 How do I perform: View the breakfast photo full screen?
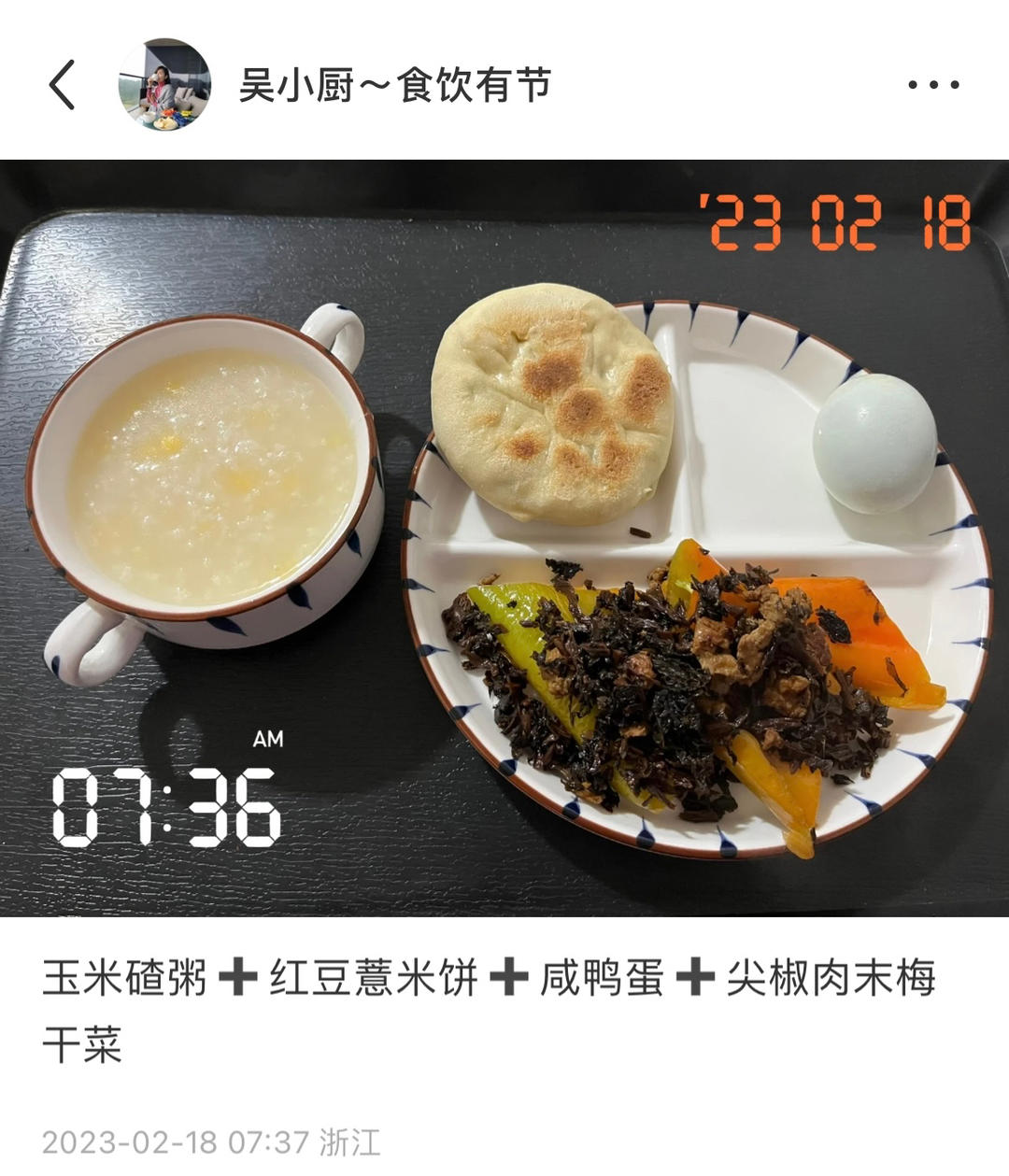(x=504, y=538)
